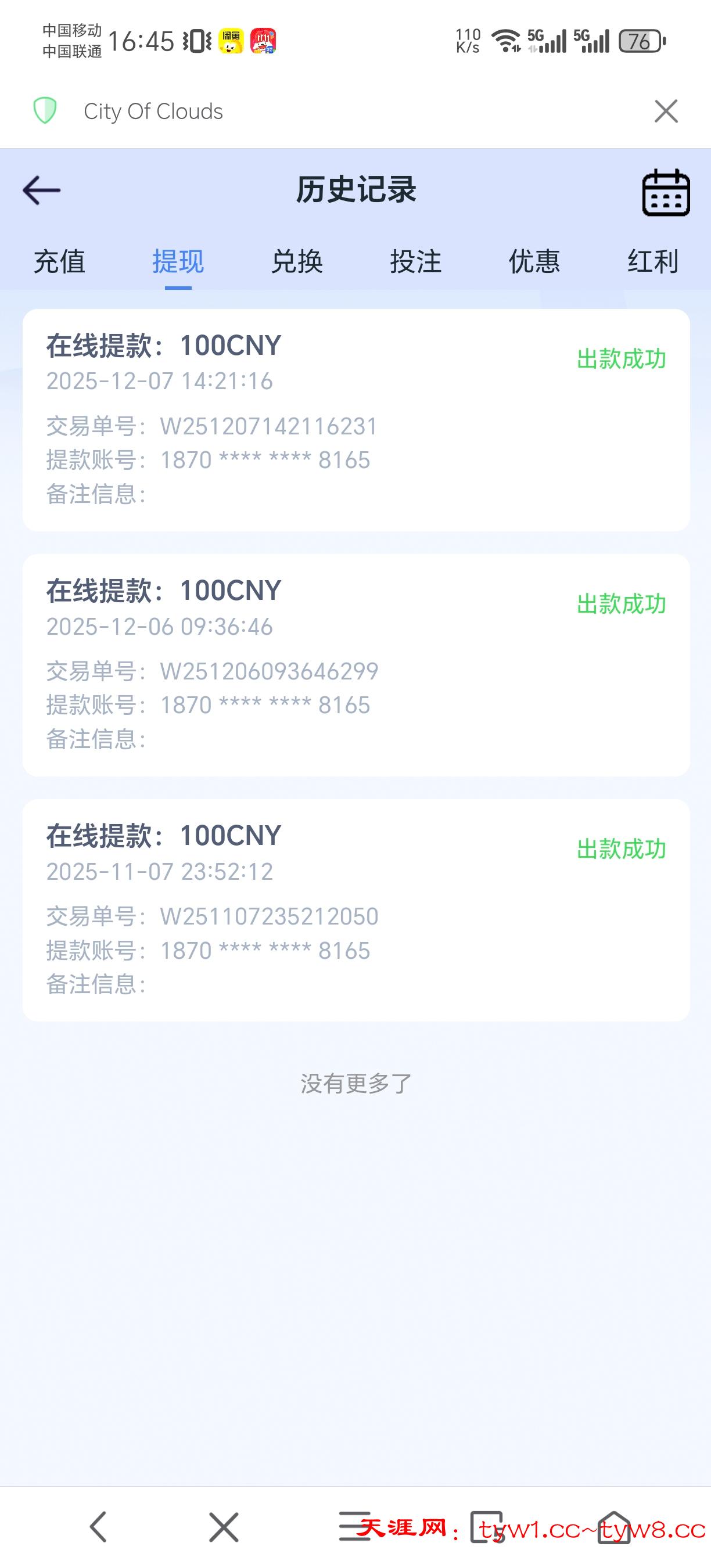Go back from the 历史记录 page

coord(41,190)
